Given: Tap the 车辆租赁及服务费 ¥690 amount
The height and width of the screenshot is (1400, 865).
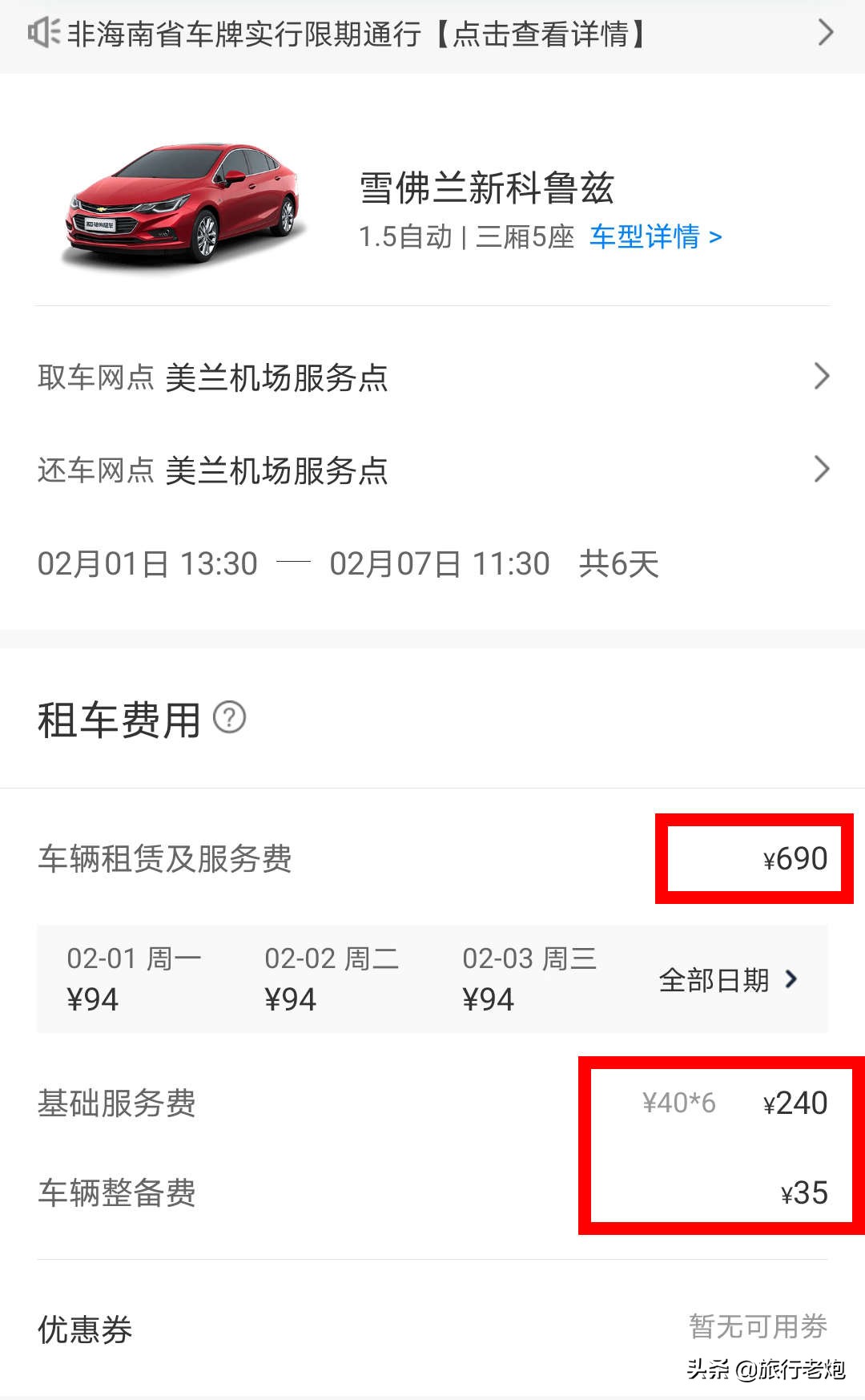Looking at the screenshot, I should click(795, 858).
